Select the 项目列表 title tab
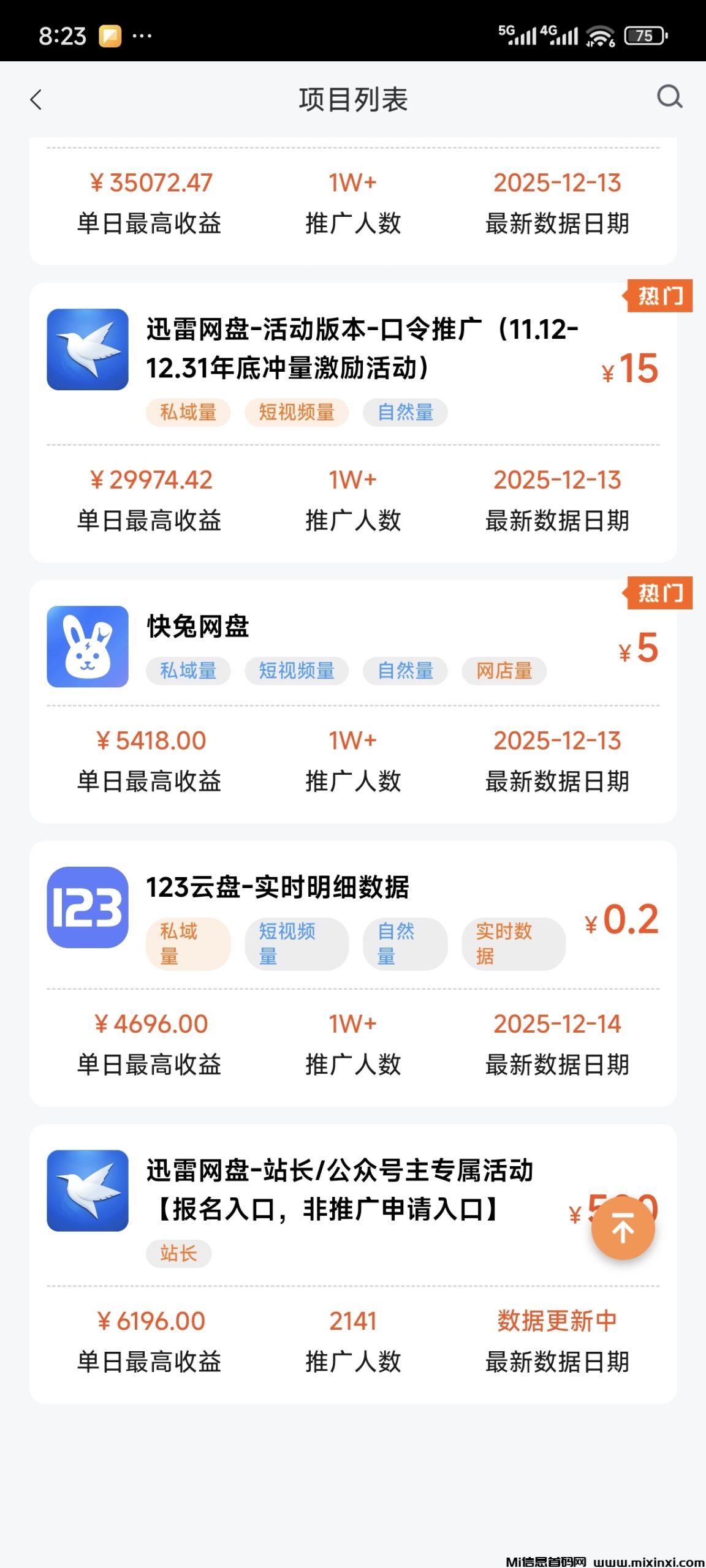 pos(353,98)
